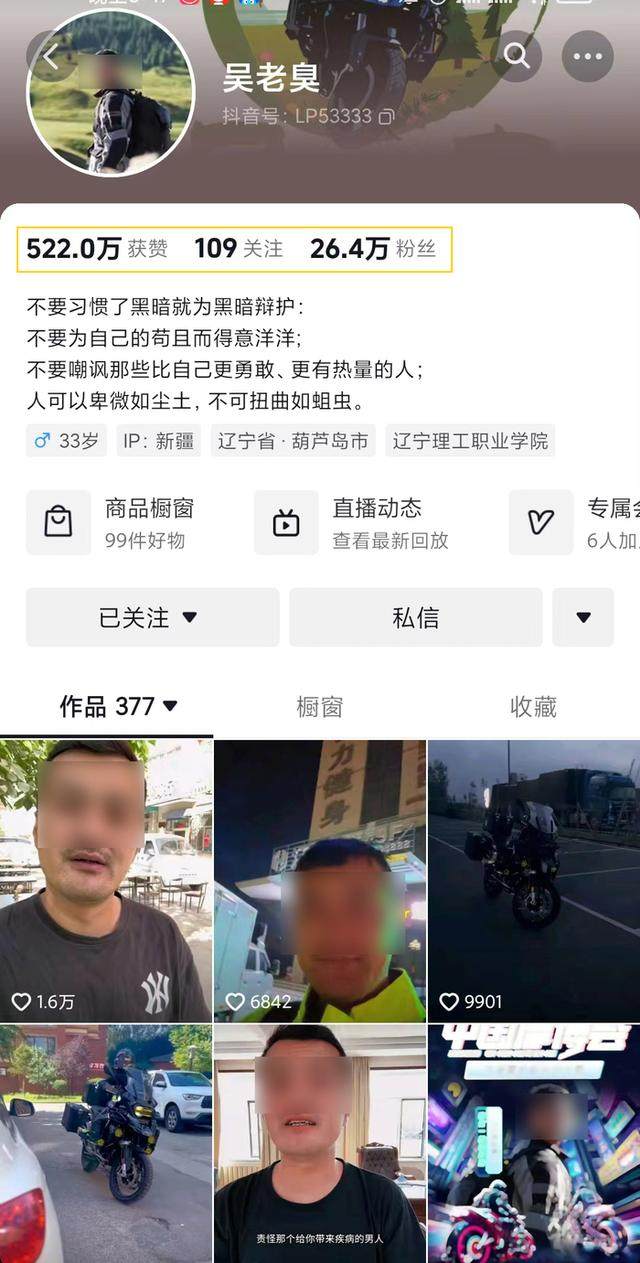Image resolution: width=640 pixels, height=1263 pixels.
Task: Tap the 已关注 following button
Action: click(x=152, y=617)
